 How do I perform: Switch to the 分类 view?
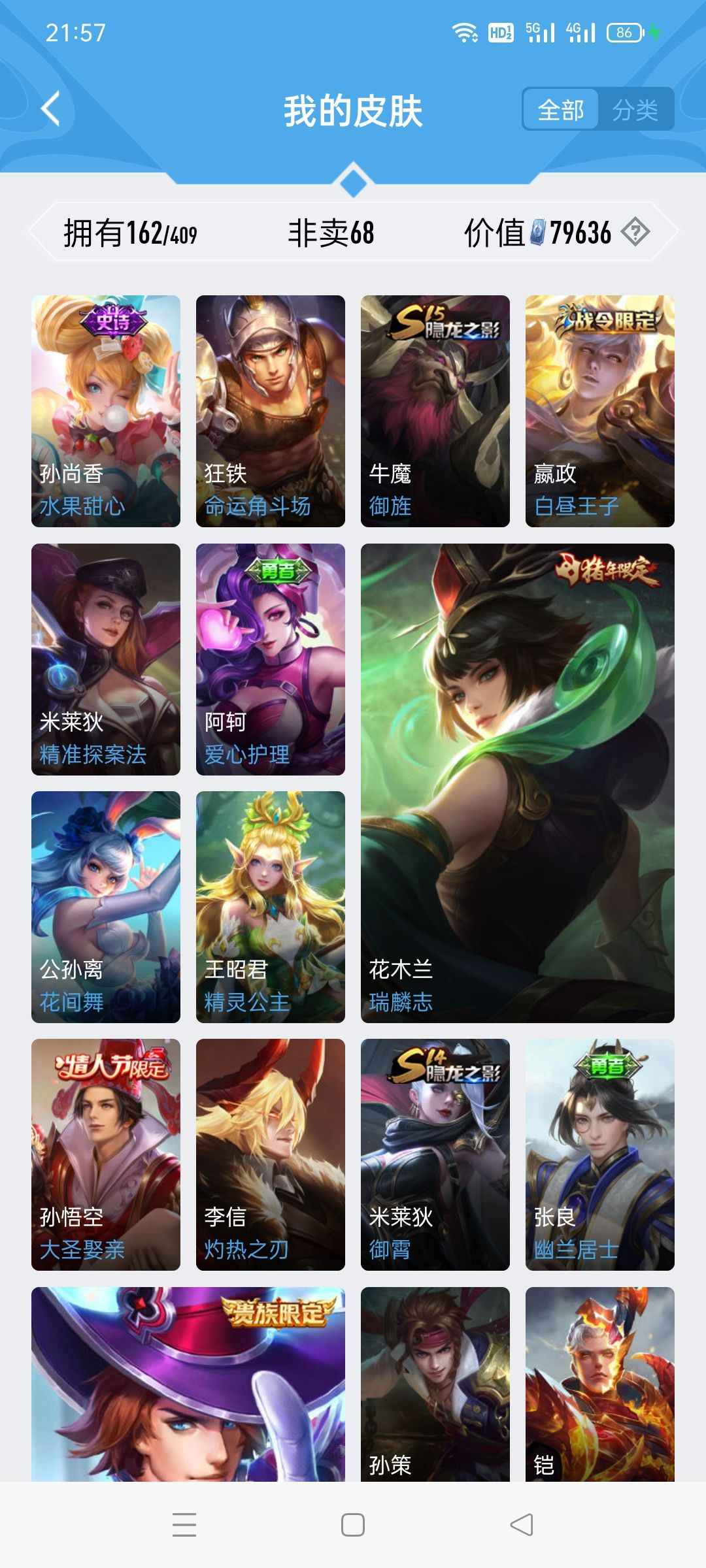coord(635,109)
